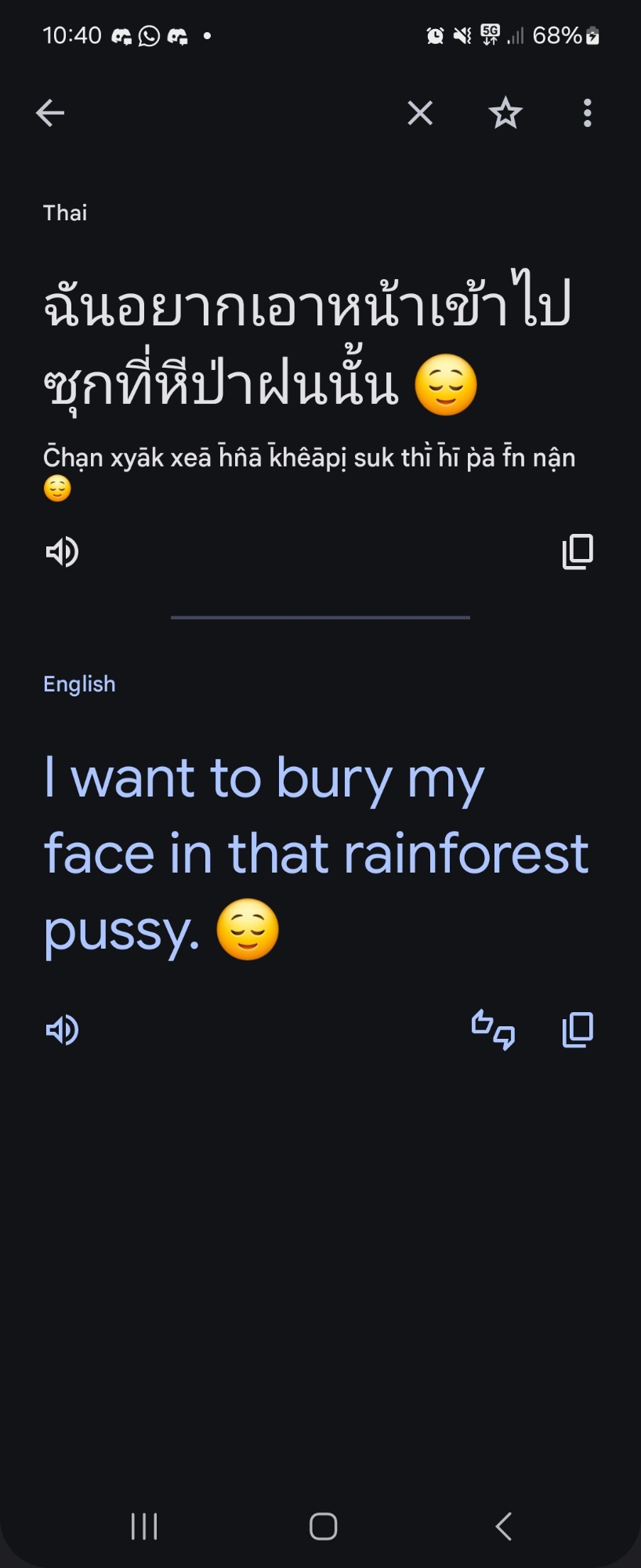Copy the Thai source text
Image resolution: width=641 pixels, height=1568 pixels.
[x=578, y=552]
